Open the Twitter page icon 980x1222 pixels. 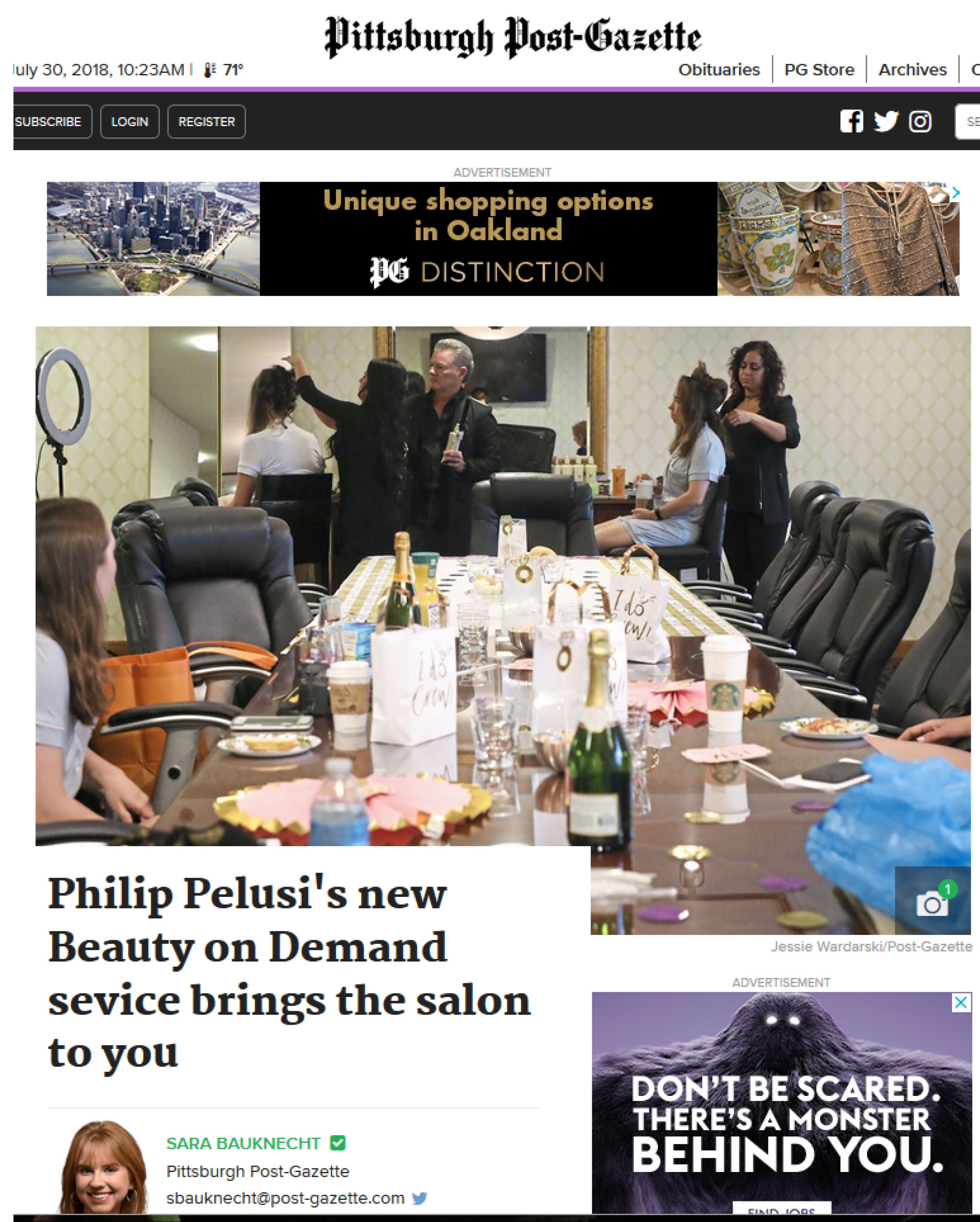tap(885, 121)
